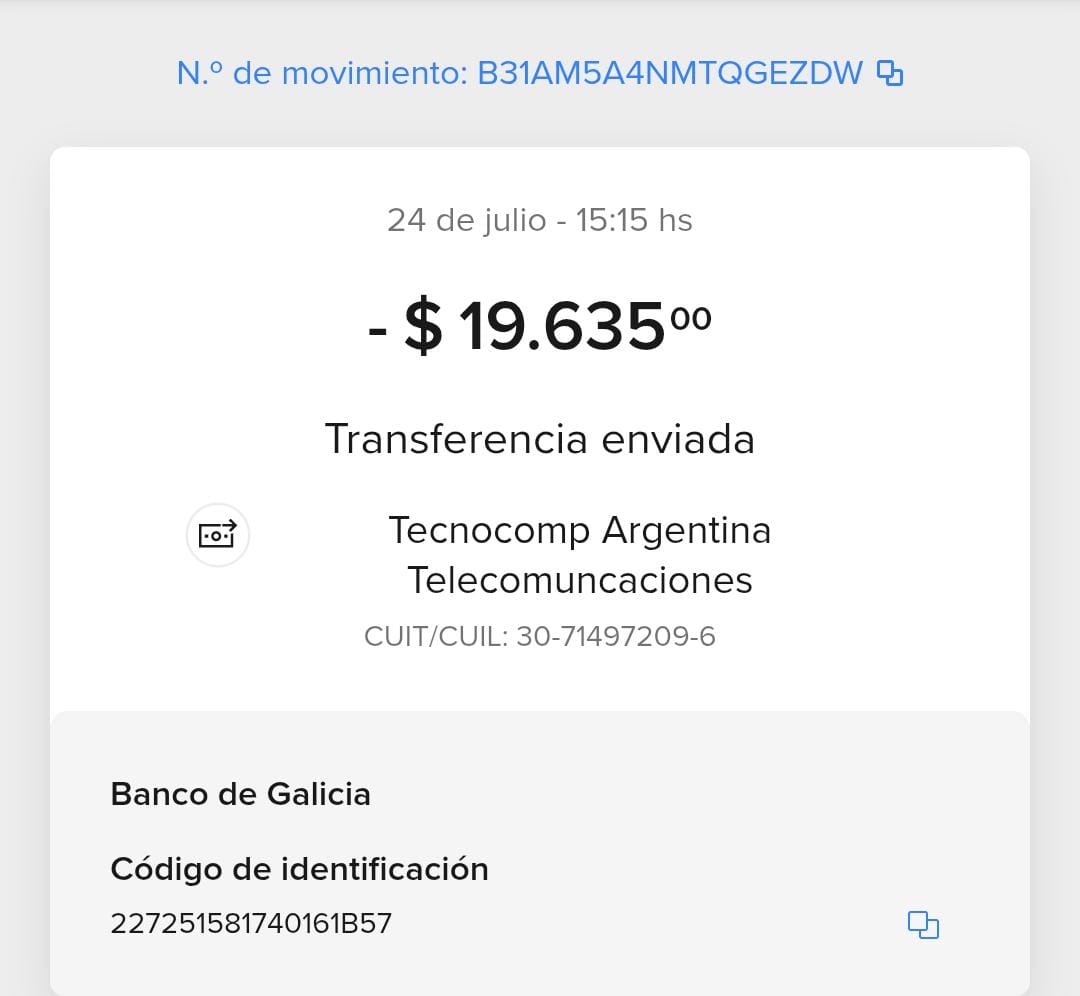Copy the movement number B31AM5A4NMTQGEZDW
Image resolution: width=1080 pixels, height=996 pixels.
tap(889, 73)
